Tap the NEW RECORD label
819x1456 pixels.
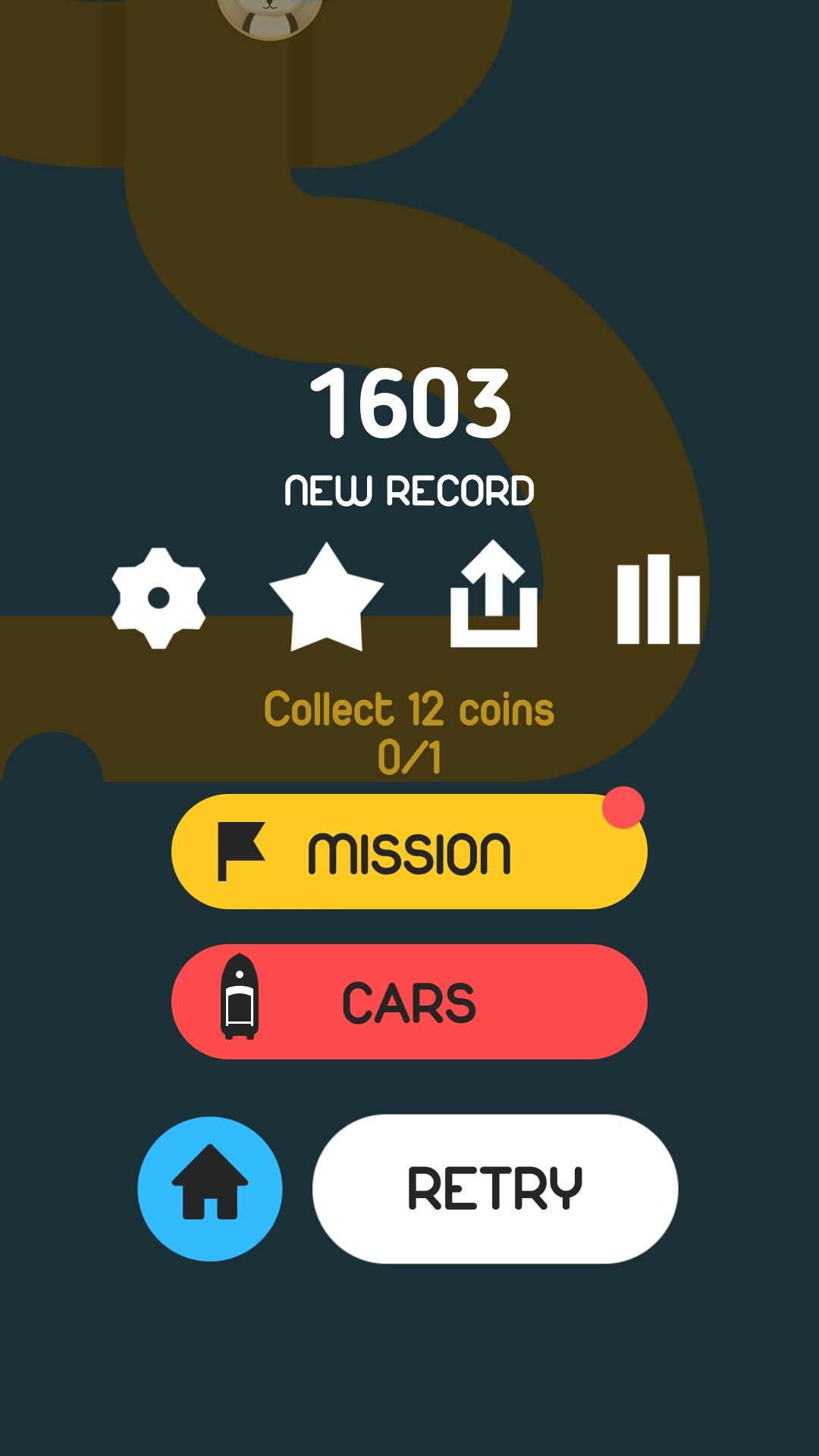(409, 490)
